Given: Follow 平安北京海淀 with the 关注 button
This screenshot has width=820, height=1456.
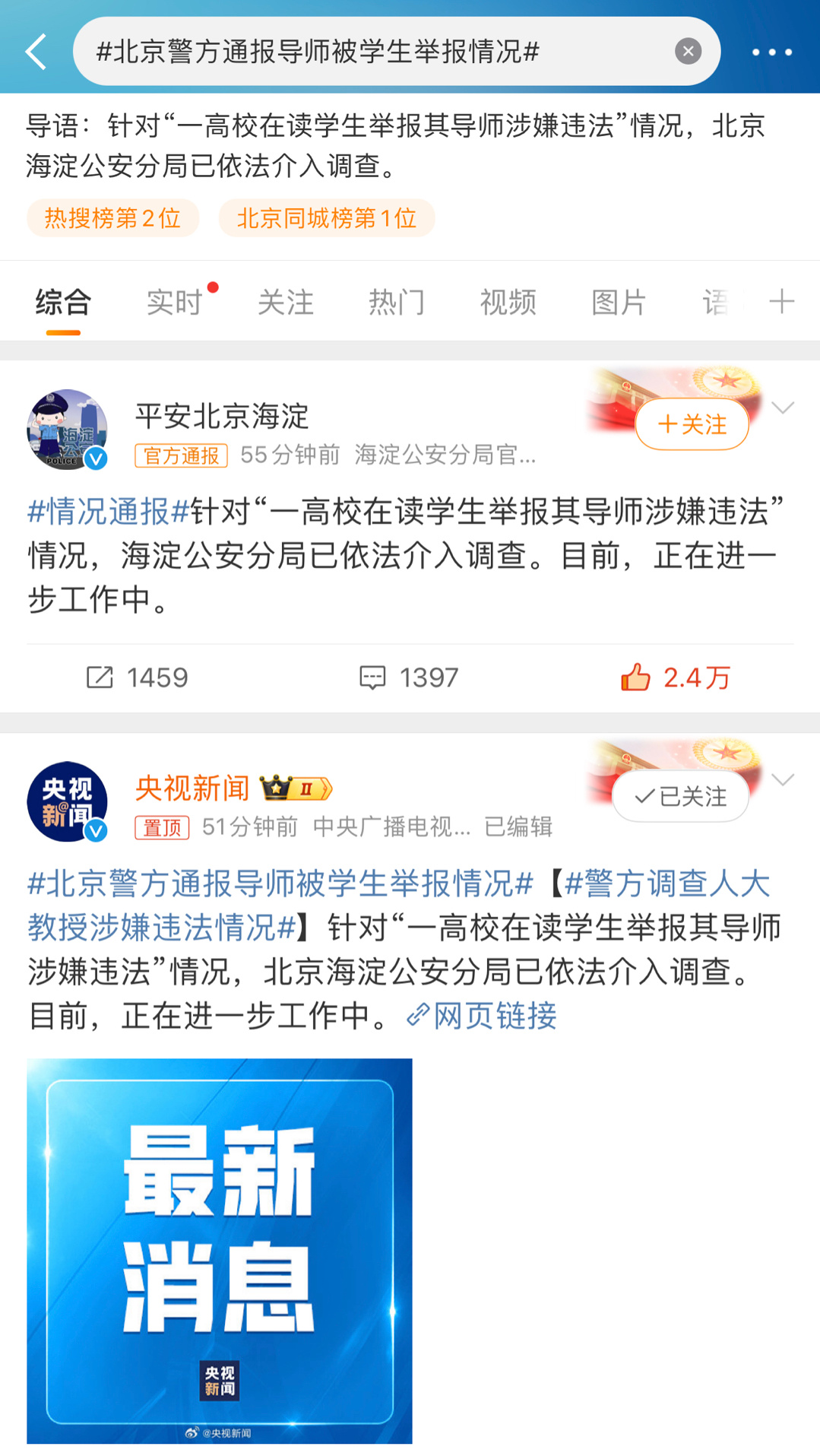Looking at the screenshot, I should click(x=692, y=423).
